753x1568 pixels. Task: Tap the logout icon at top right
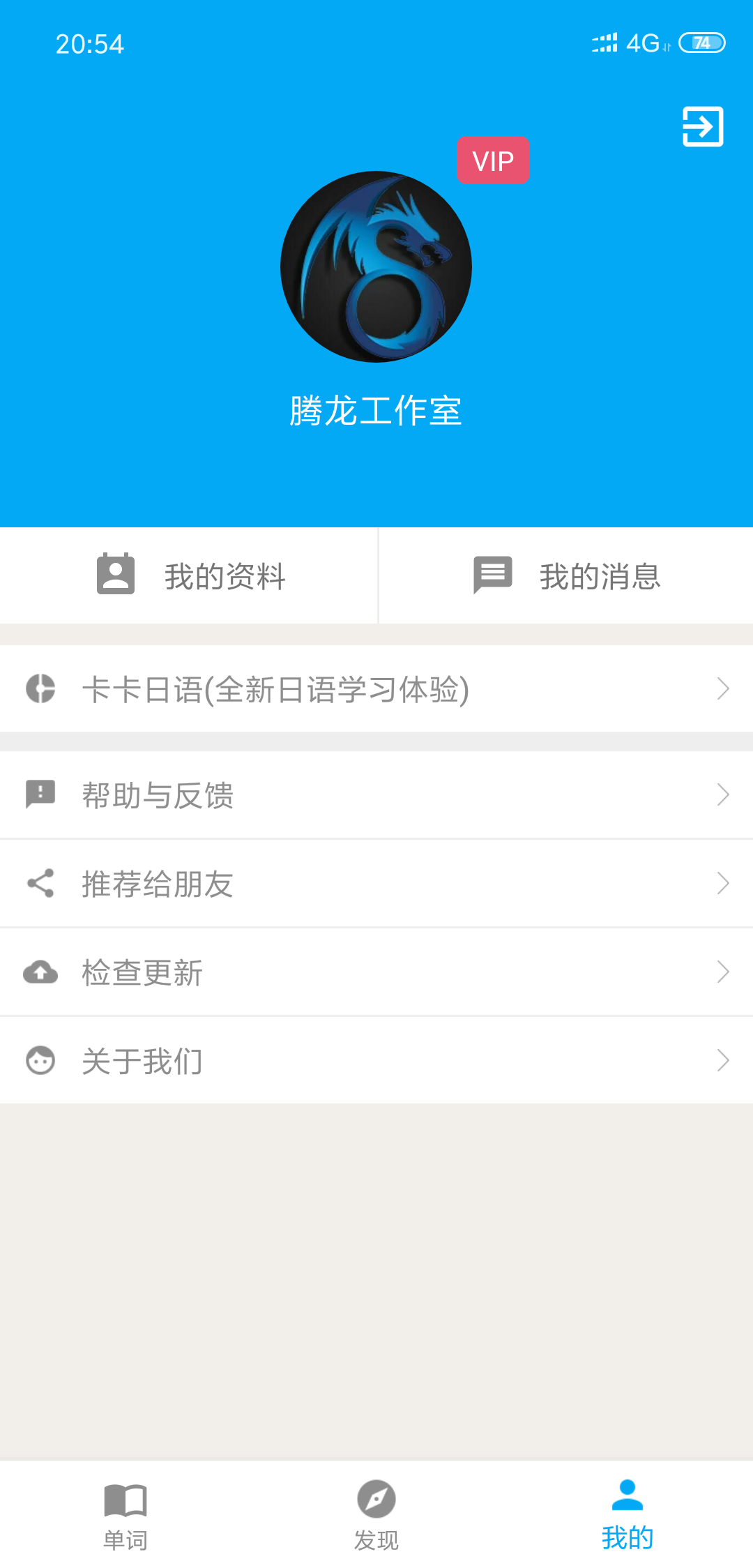702,126
